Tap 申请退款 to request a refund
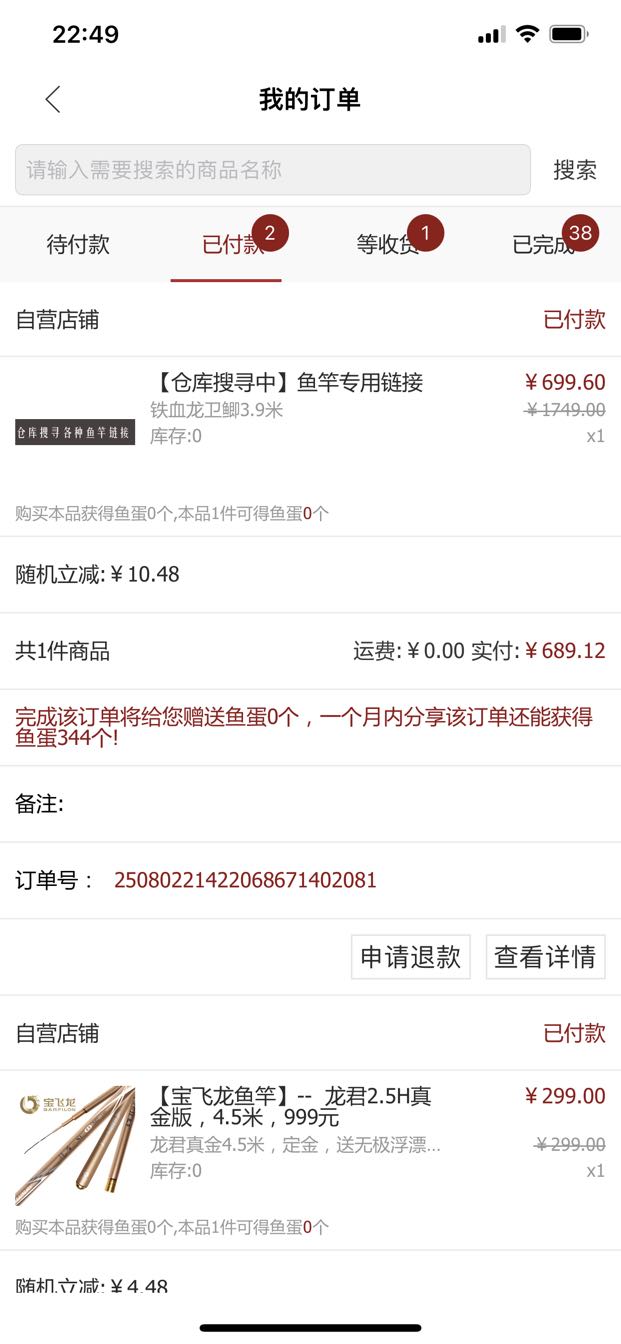The image size is (621, 1344). tap(410, 957)
